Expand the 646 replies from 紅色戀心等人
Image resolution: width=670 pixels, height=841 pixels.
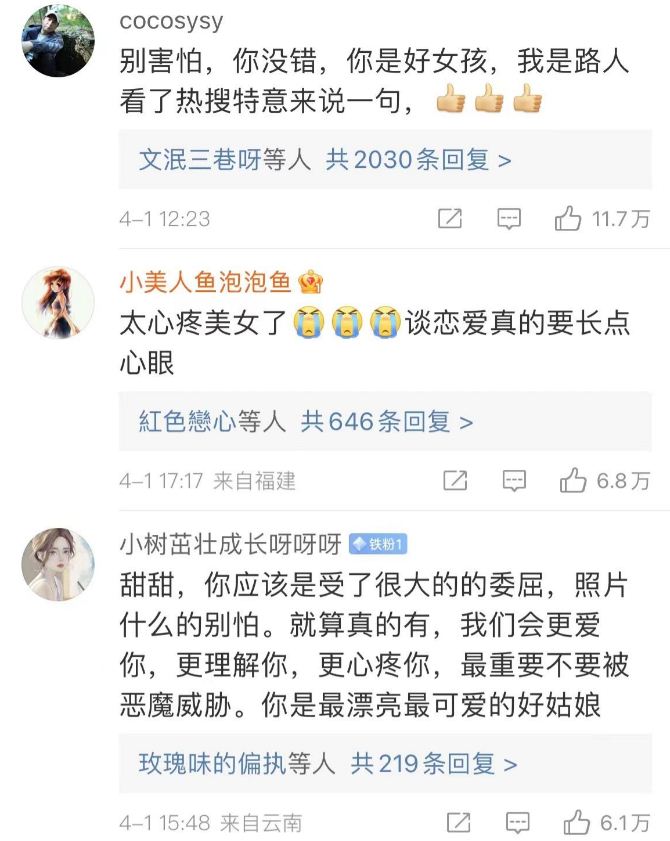306,422
